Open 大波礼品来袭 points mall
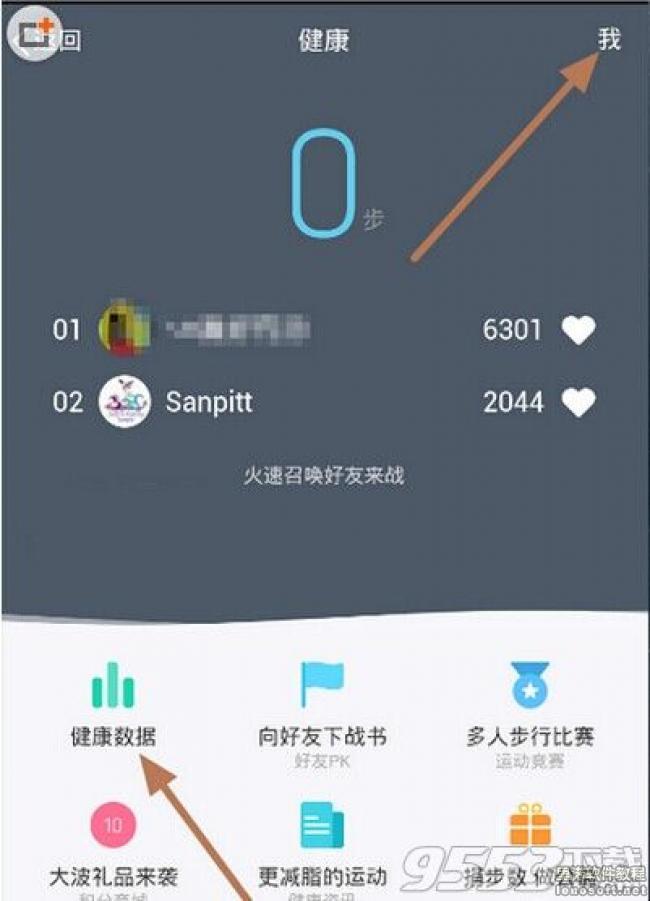This screenshot has width=650, height=901. tap(113, 845)
